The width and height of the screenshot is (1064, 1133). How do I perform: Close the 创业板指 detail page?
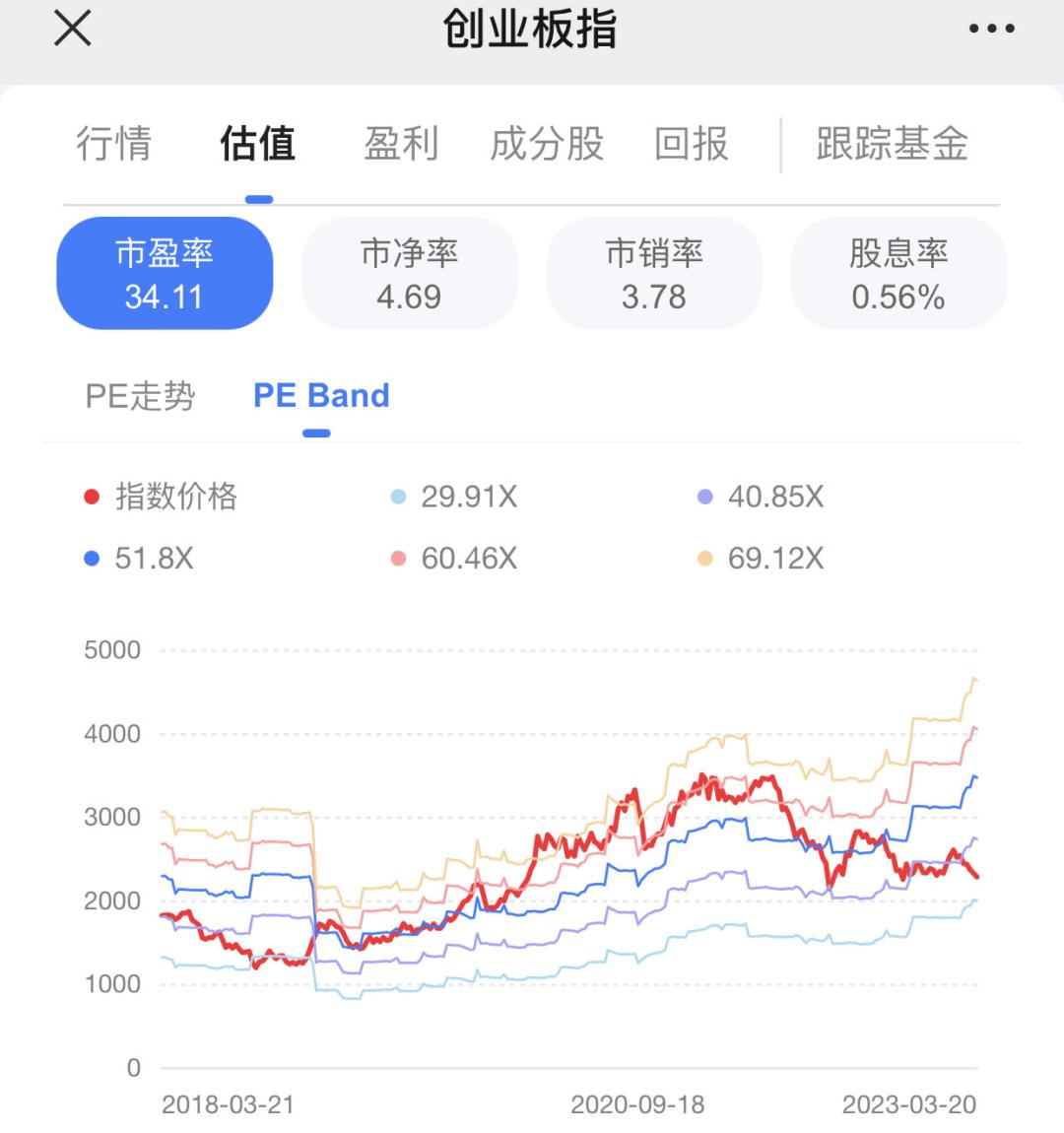[x=71, y=29]
